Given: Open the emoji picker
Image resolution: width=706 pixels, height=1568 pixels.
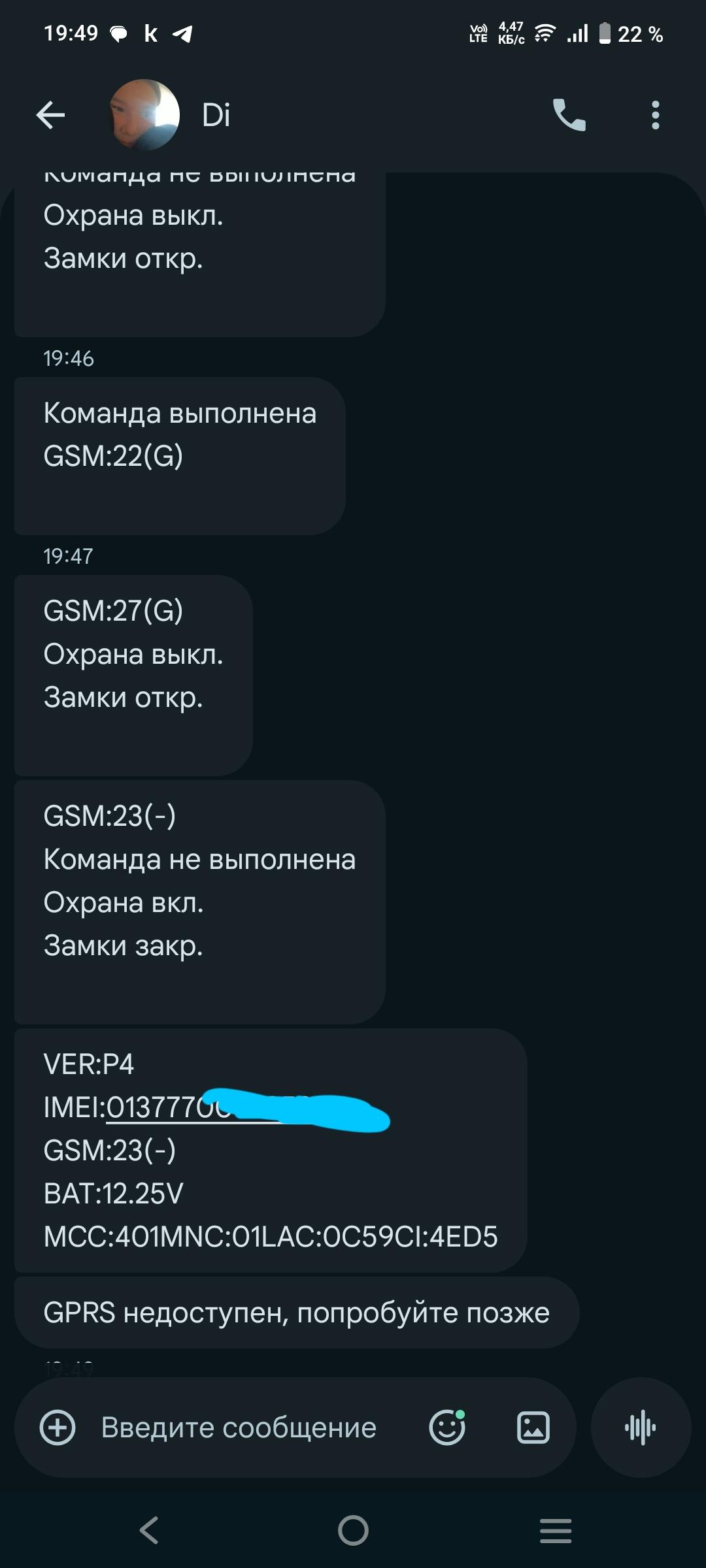Looking at the screenshot, I should pyautogui.click(x=447, y=1428).
